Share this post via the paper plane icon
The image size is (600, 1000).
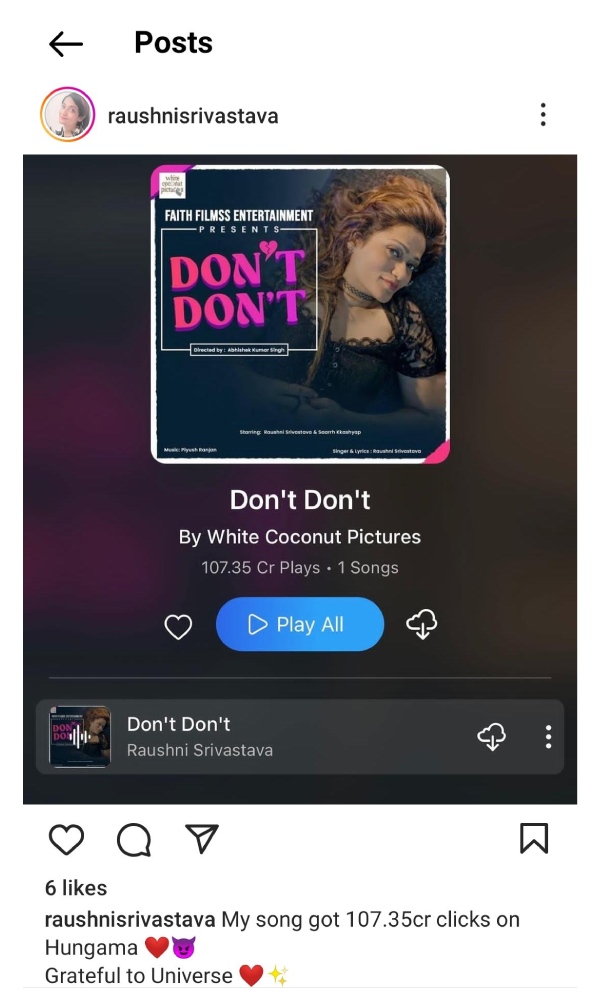coord(202,840)
